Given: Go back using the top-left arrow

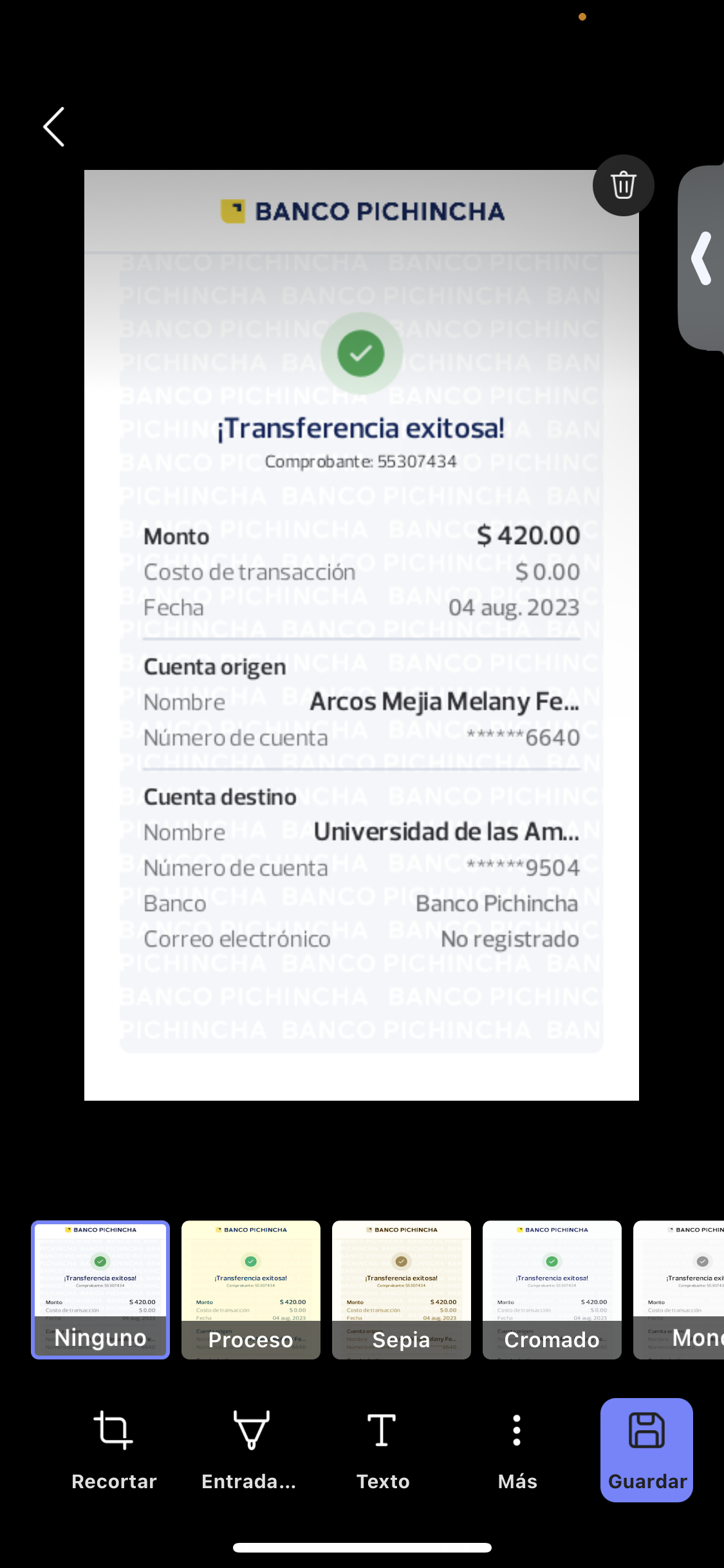Looking at the screenshot, I should click(x=54, y=127).
